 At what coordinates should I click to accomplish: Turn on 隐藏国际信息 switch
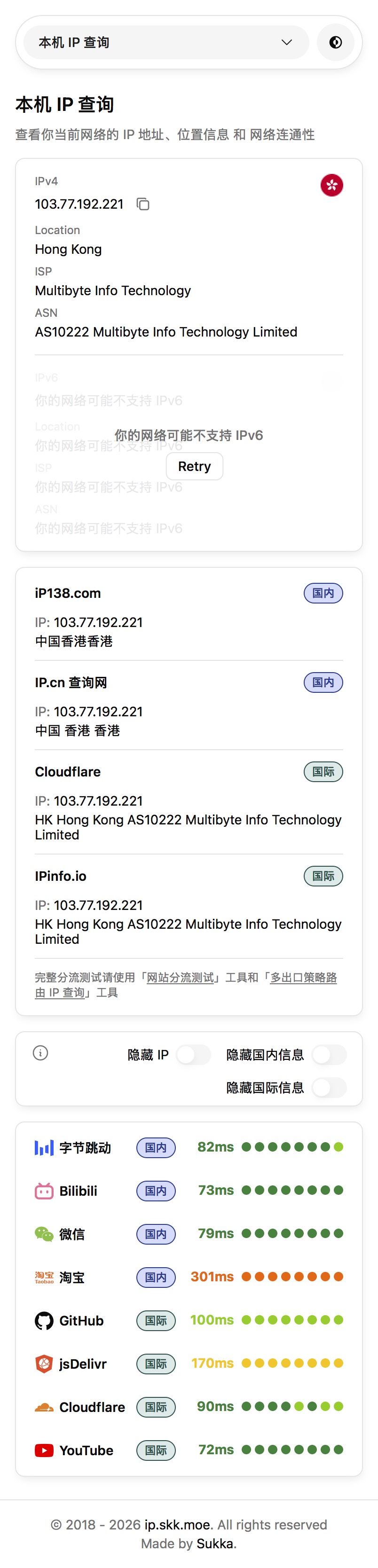(329, 1087)
